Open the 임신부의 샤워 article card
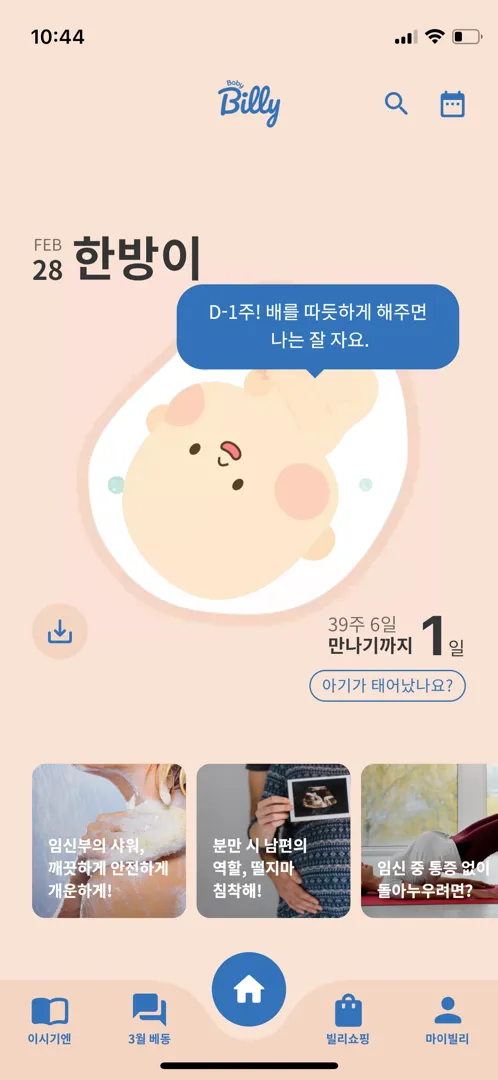This screenshot has width=498, height=1080. (109, 841)
